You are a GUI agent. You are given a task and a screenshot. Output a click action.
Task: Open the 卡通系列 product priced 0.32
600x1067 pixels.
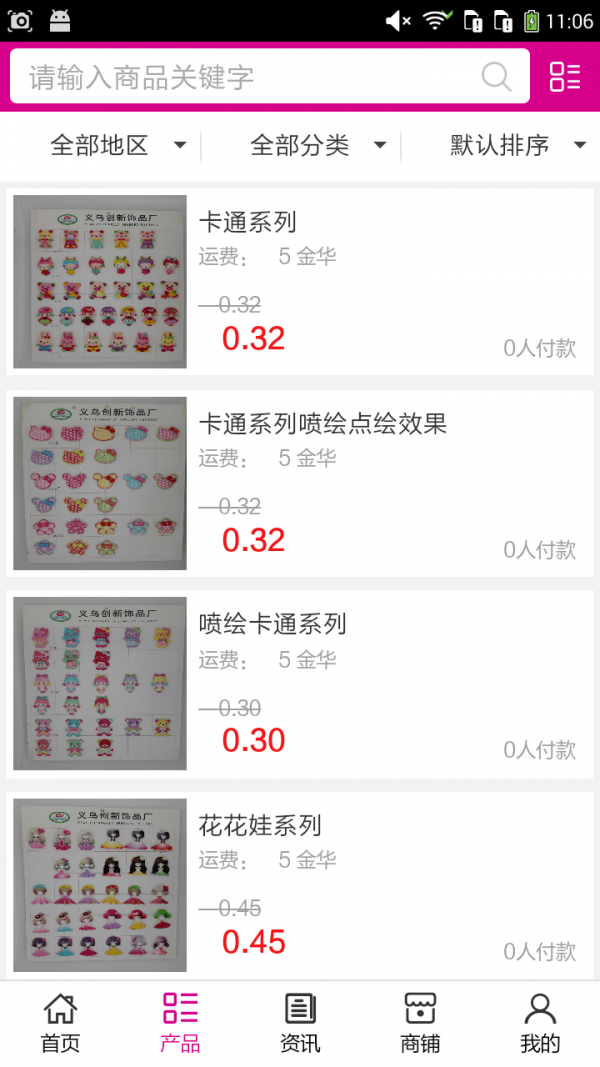(300, 282)
